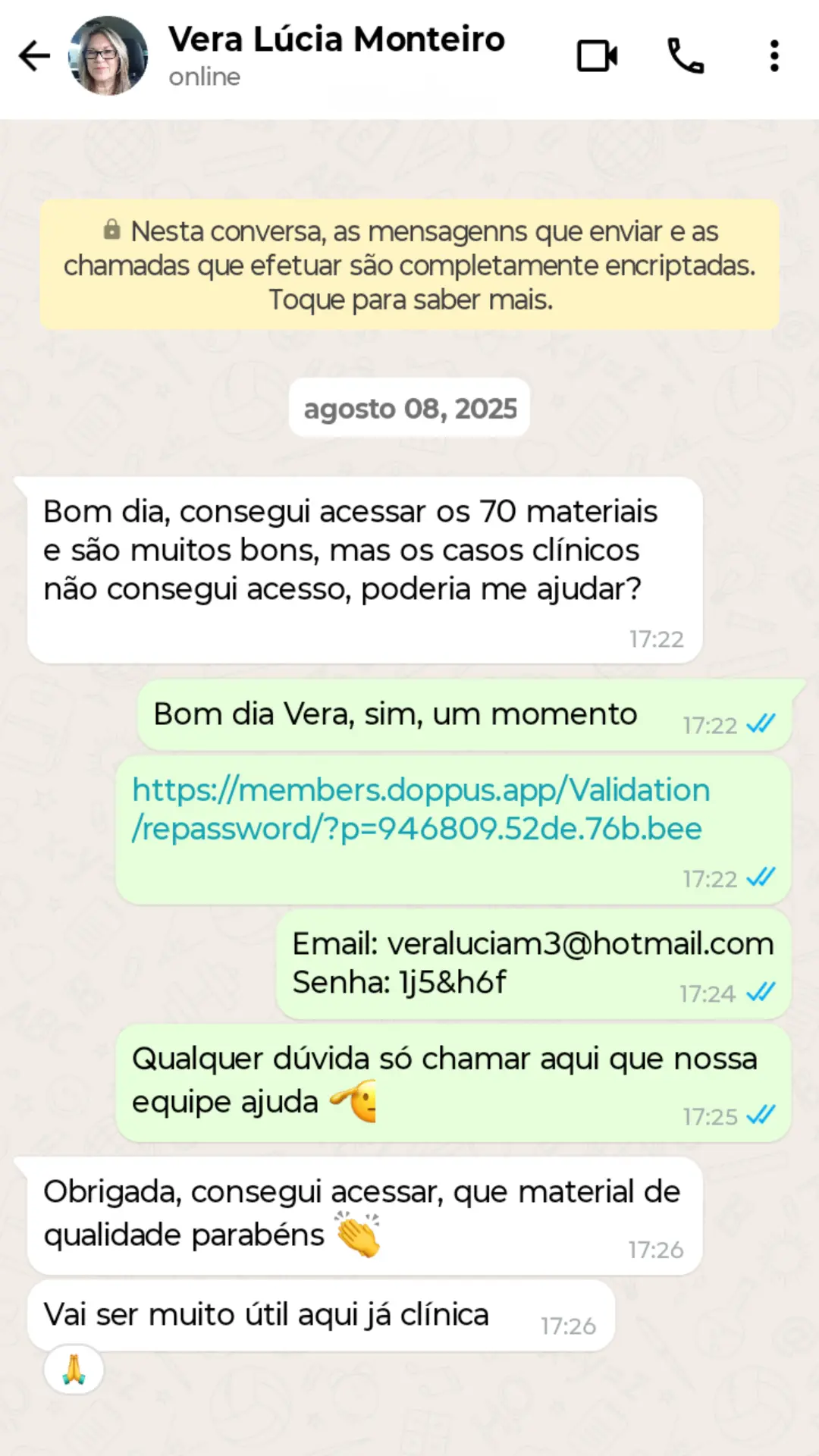
Task: View contact info for Vera Lúcia Monteiro
Action: [x=336, y=55]
